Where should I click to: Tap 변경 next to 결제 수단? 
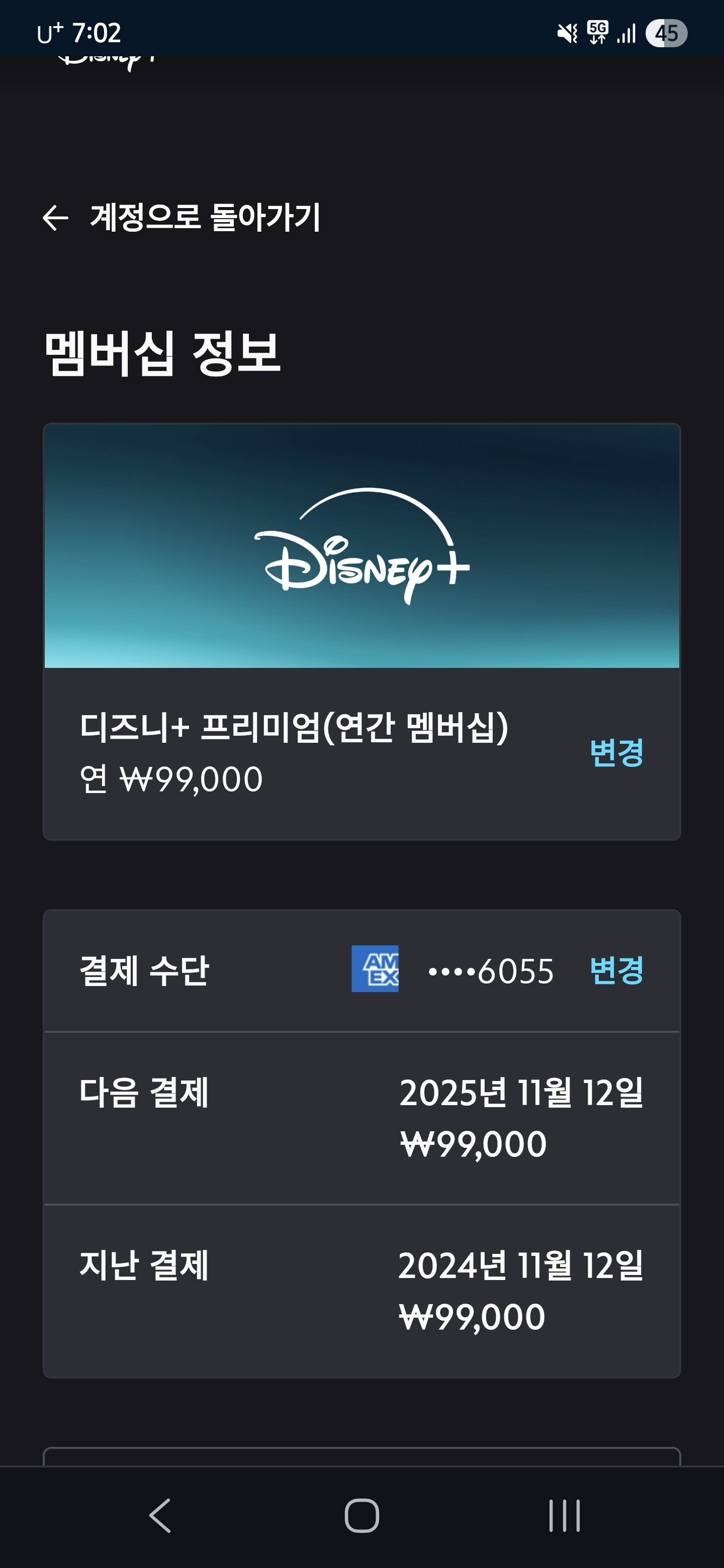click(616, 970)
